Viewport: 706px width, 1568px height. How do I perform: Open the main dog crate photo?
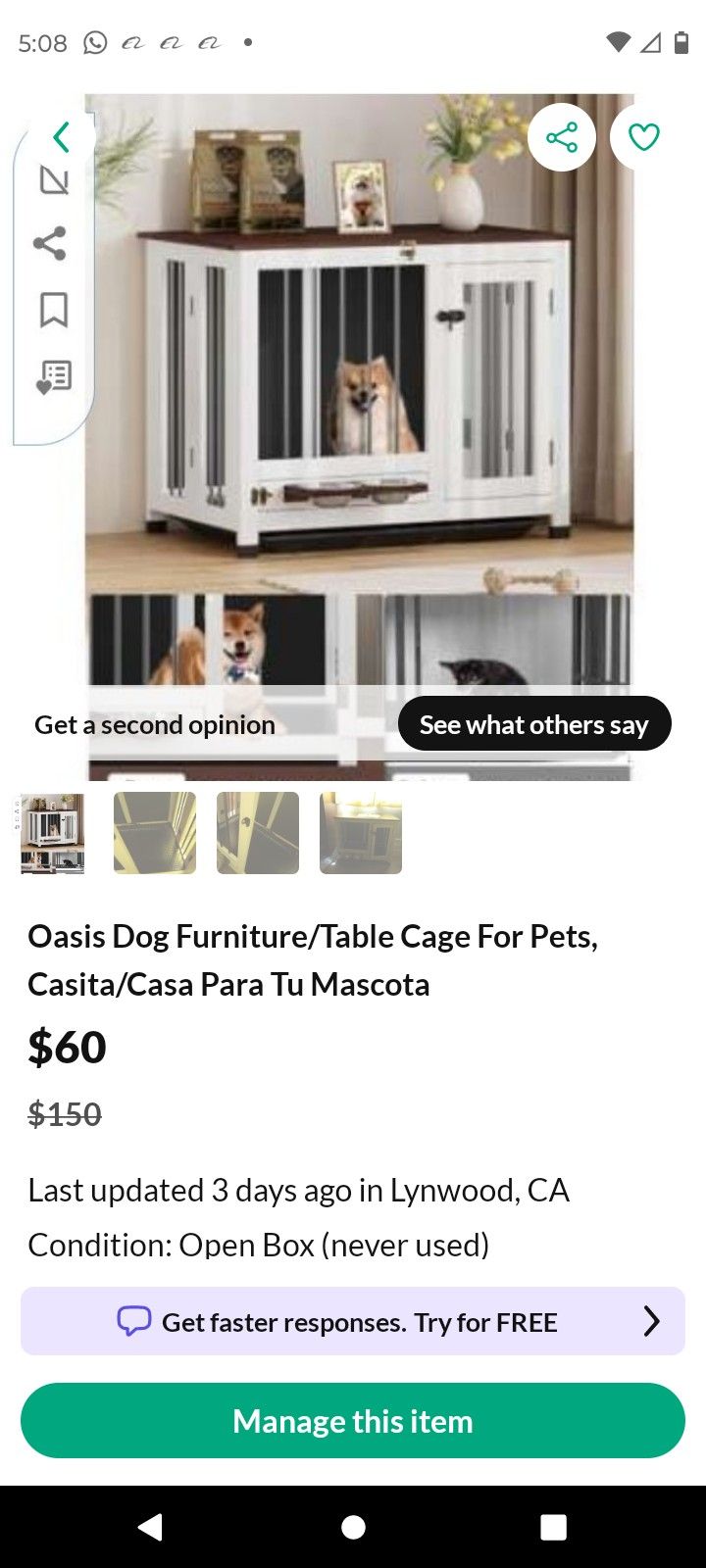359,392
